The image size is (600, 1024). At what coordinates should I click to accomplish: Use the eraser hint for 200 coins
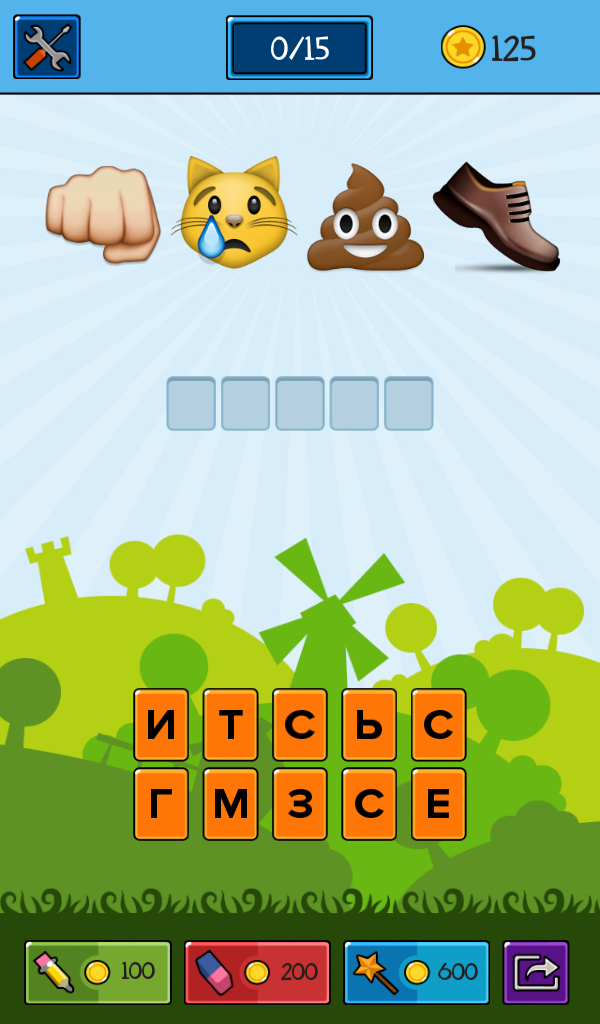(257, 972)
